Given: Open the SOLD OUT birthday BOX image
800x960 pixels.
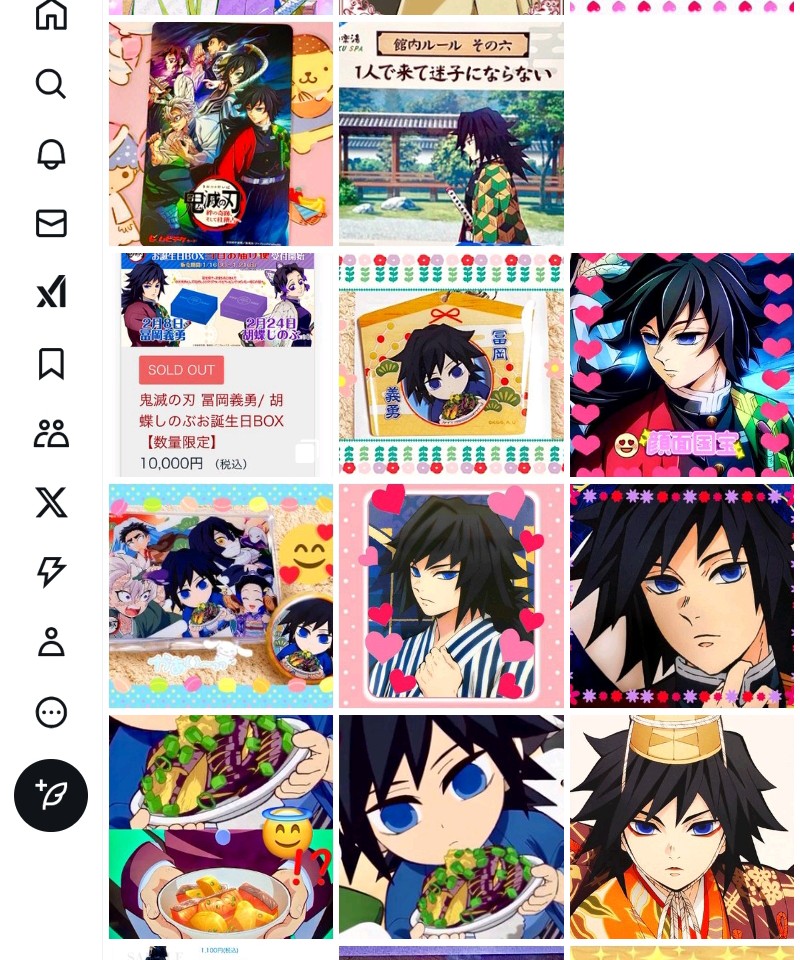Looking at the screenshot, I should pos(220,365).
